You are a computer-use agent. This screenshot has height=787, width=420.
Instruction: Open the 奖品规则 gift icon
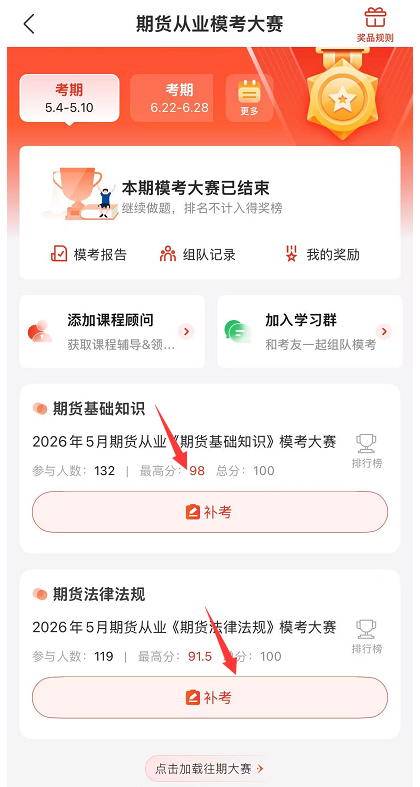(x=375, y=25)
